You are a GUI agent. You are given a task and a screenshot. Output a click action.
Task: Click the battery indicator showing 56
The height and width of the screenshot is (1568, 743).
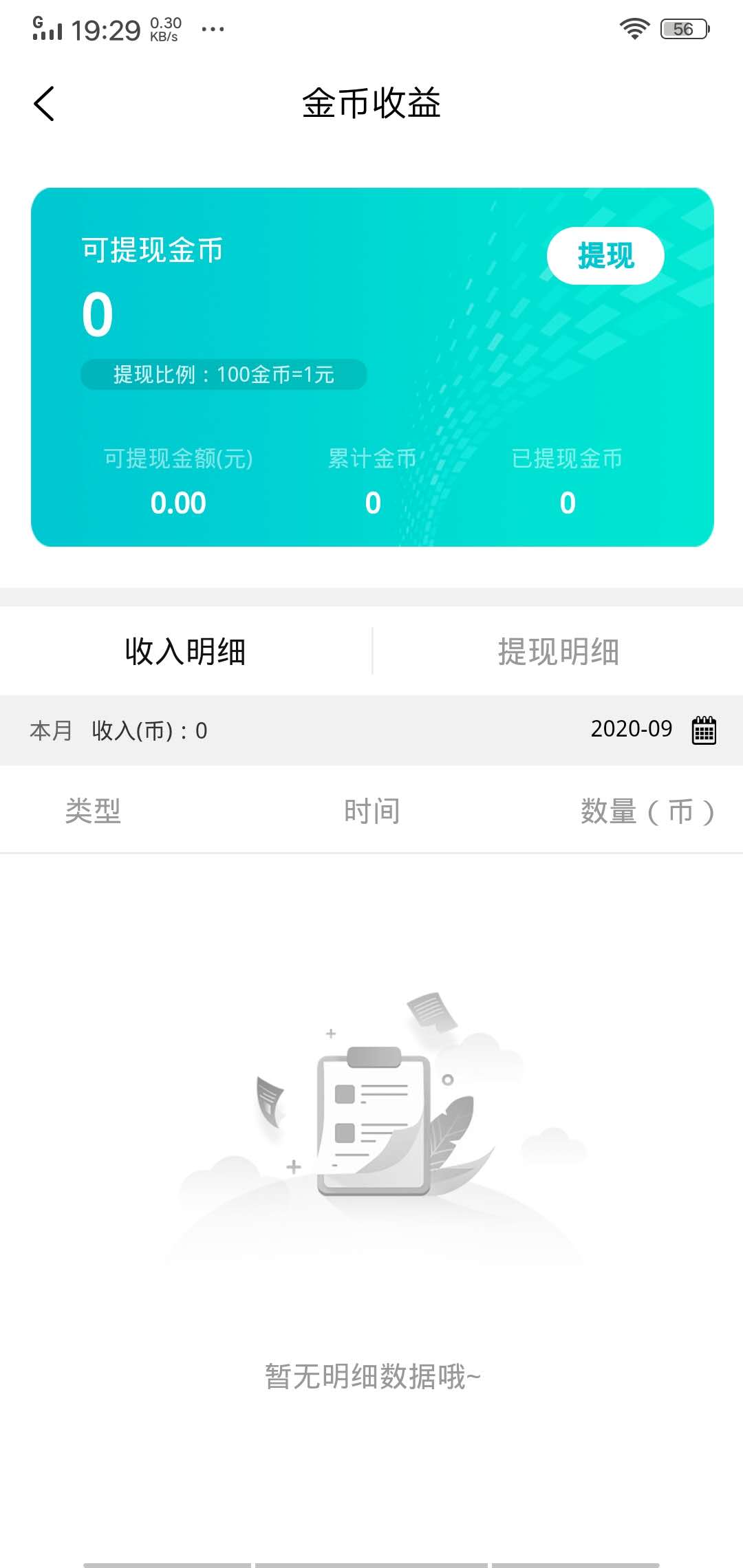tap(682, 28)
